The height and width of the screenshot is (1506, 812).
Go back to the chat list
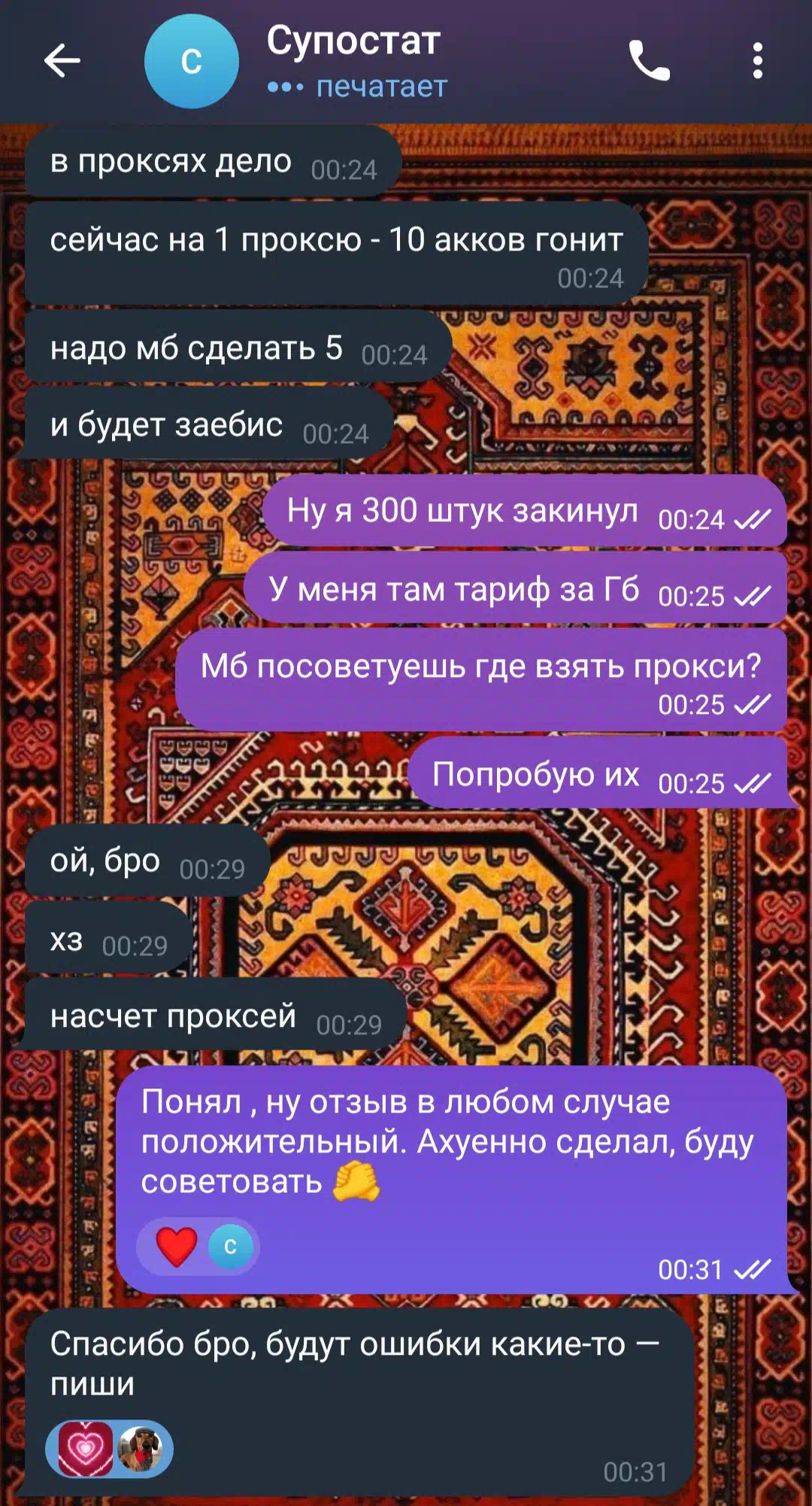tap(62, 61)
